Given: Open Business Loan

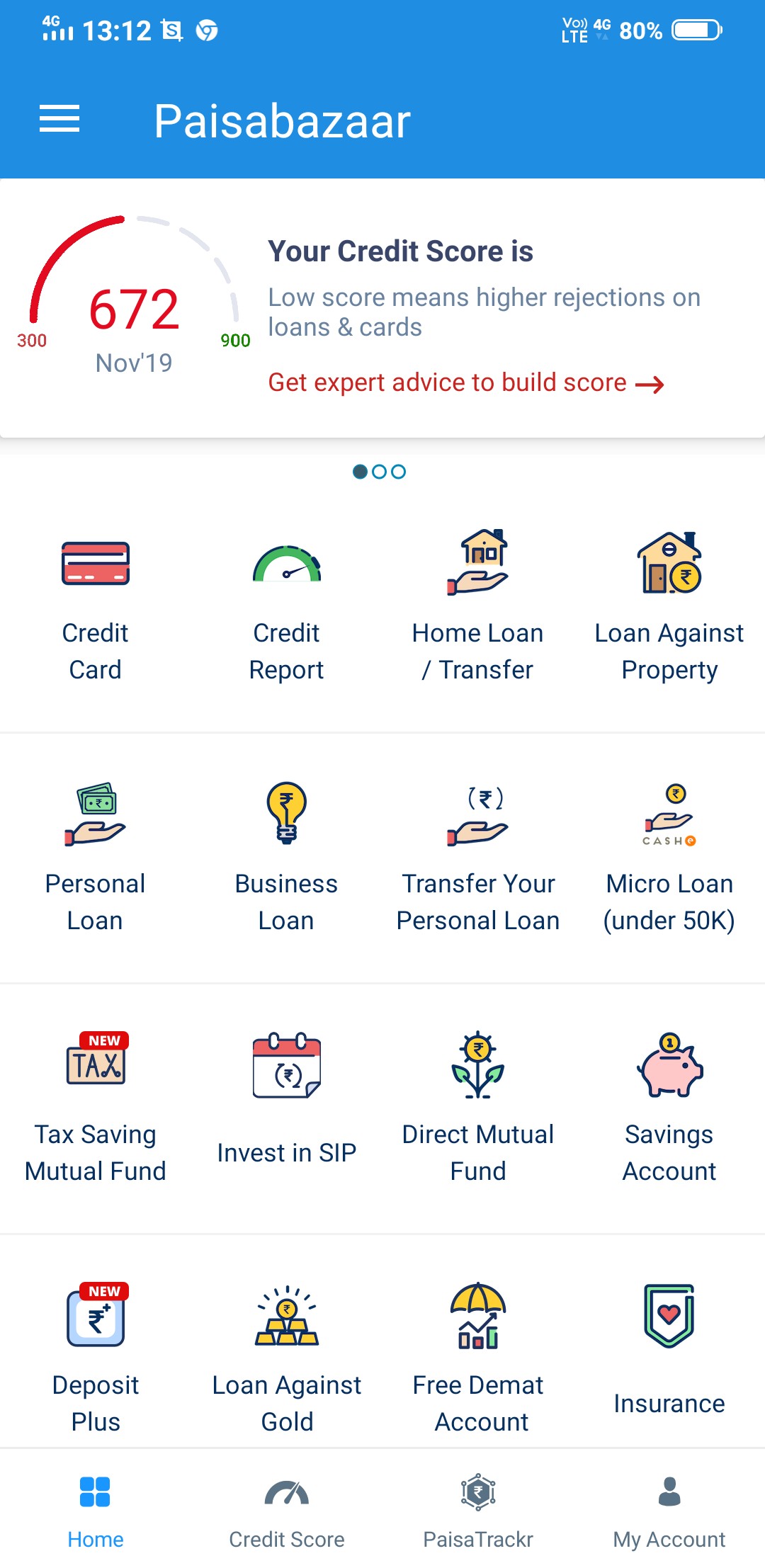Looking at the screenshot, I should point(287,858).
